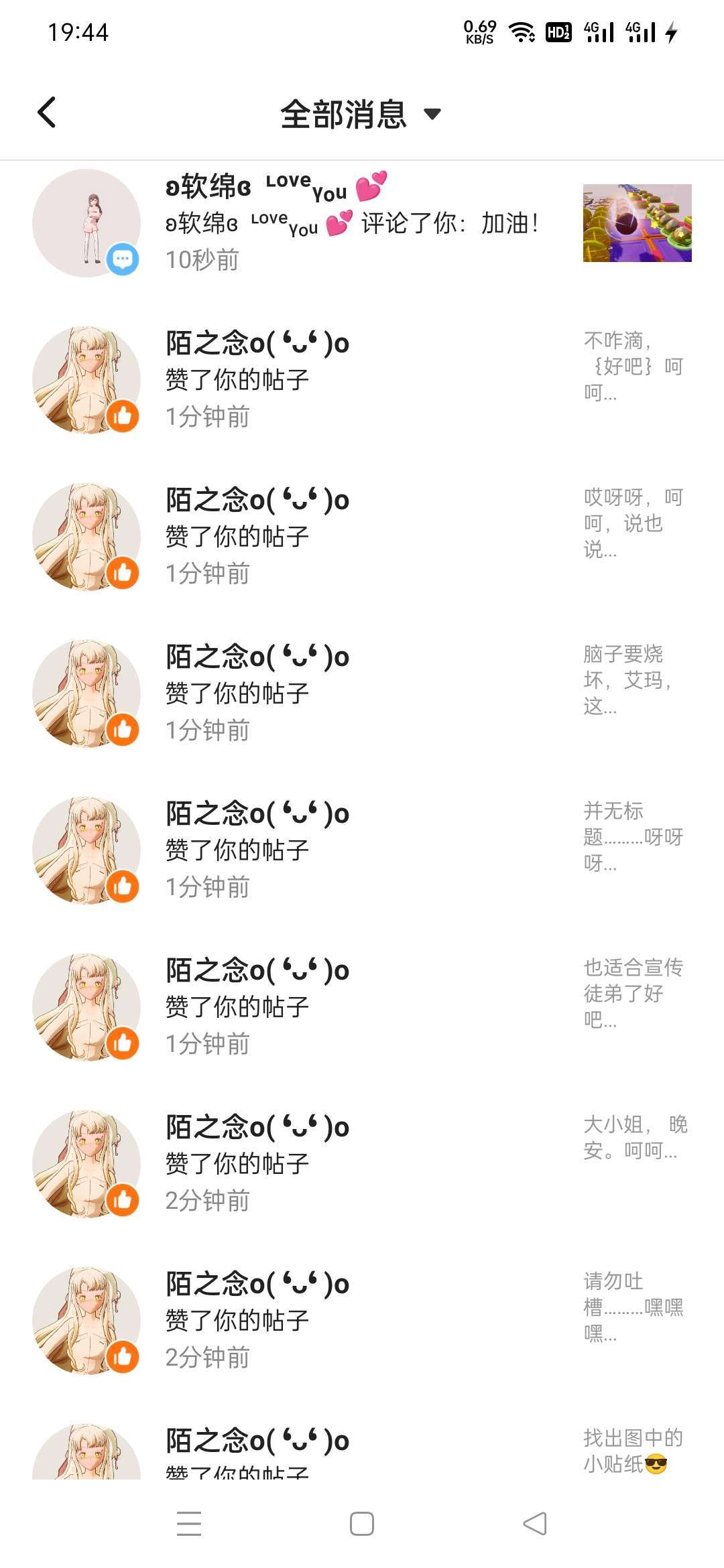Open the game post thumbnail image

[x=637, y=222]
